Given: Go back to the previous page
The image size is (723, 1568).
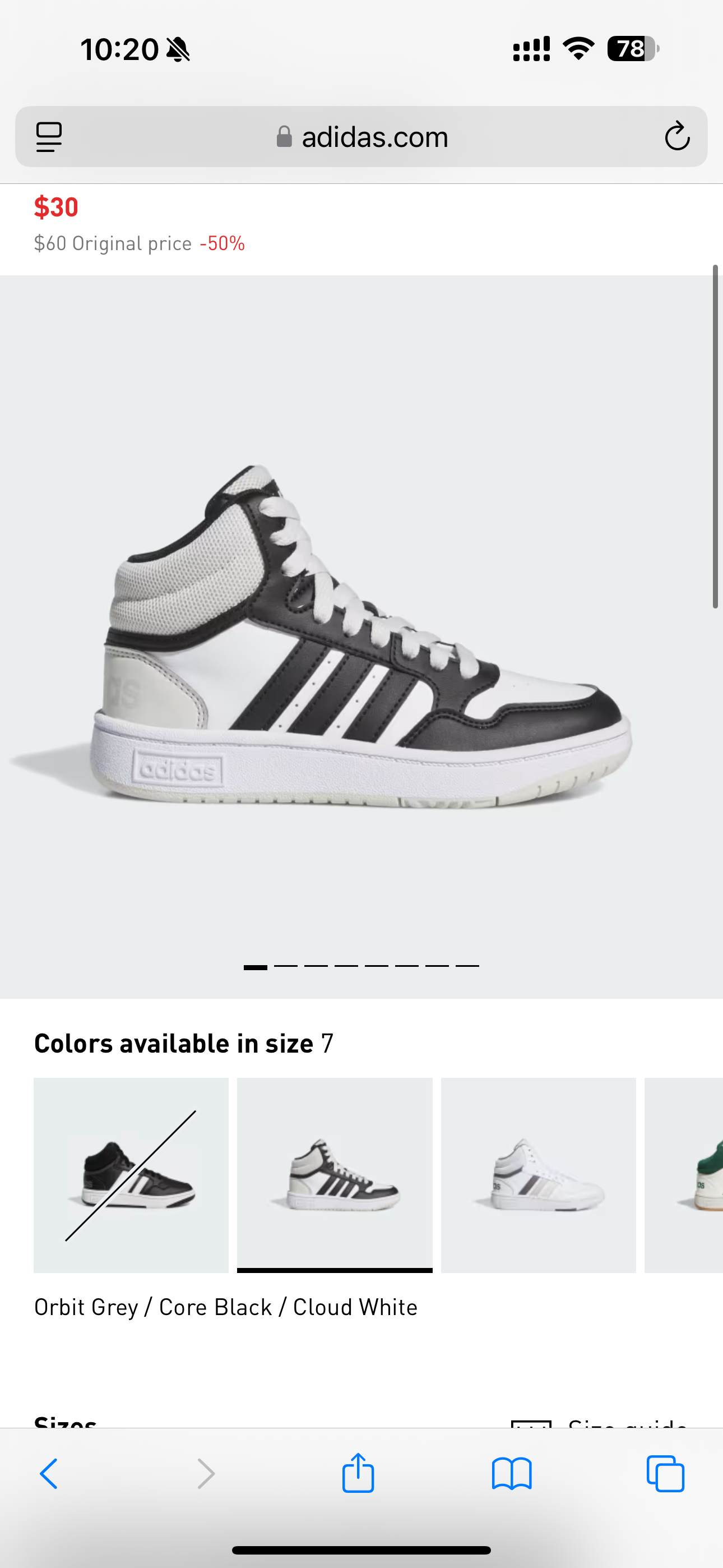Looking at the screenshot, I should 49,1473.
